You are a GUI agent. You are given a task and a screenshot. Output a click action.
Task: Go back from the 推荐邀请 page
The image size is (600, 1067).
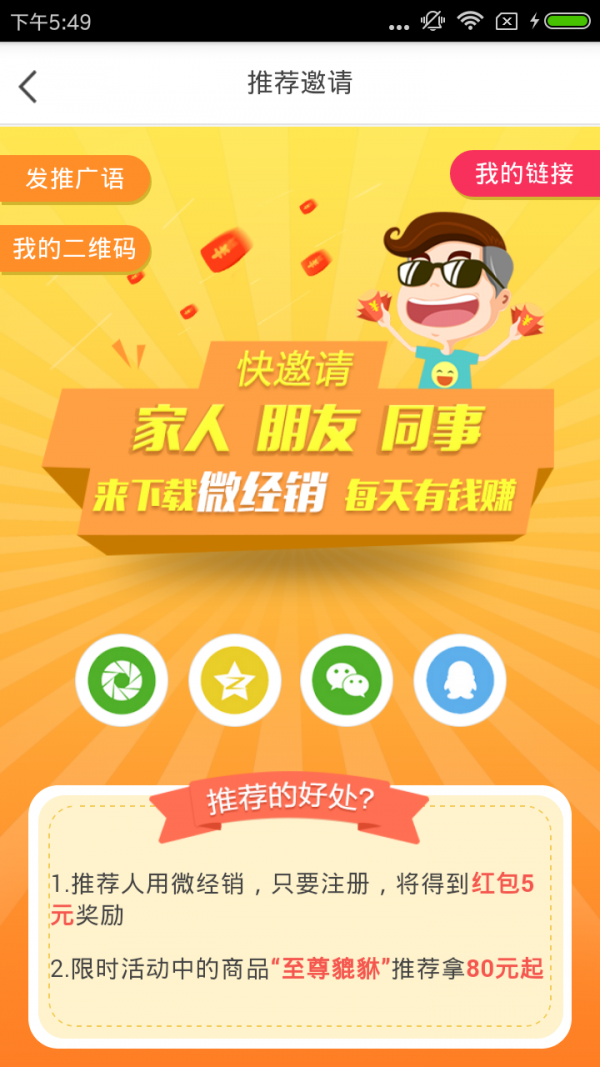coord(28,87)
